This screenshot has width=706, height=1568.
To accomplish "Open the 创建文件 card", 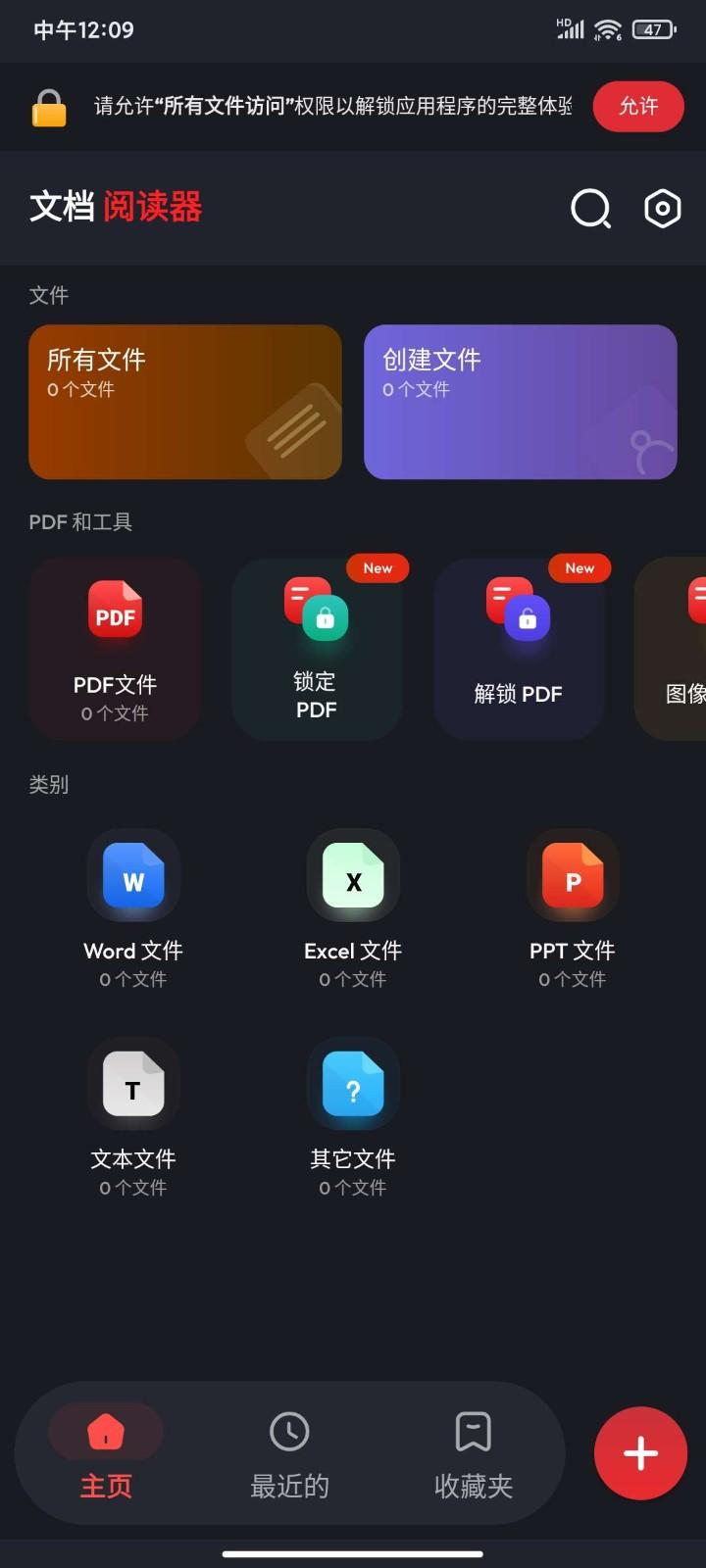I will point(520,402).
